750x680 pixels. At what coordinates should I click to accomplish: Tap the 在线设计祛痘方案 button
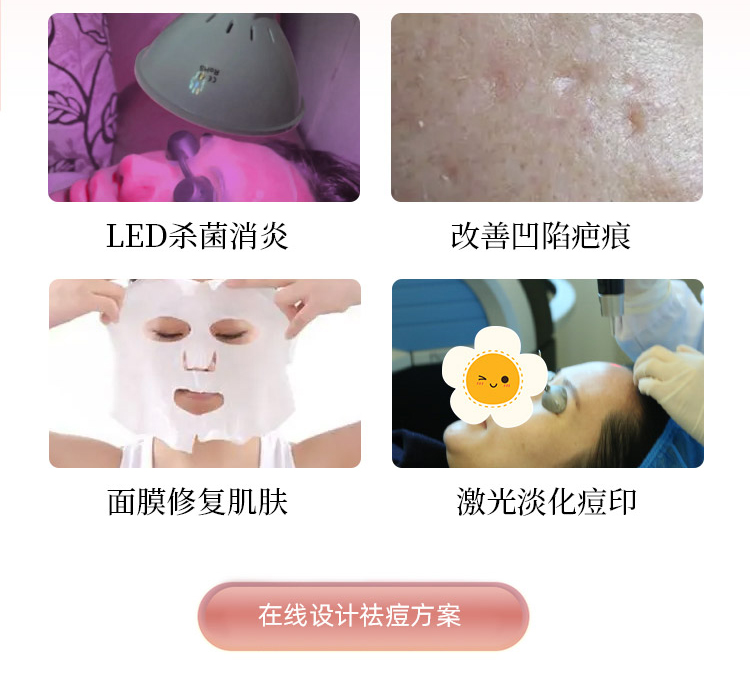click(362, 616)
